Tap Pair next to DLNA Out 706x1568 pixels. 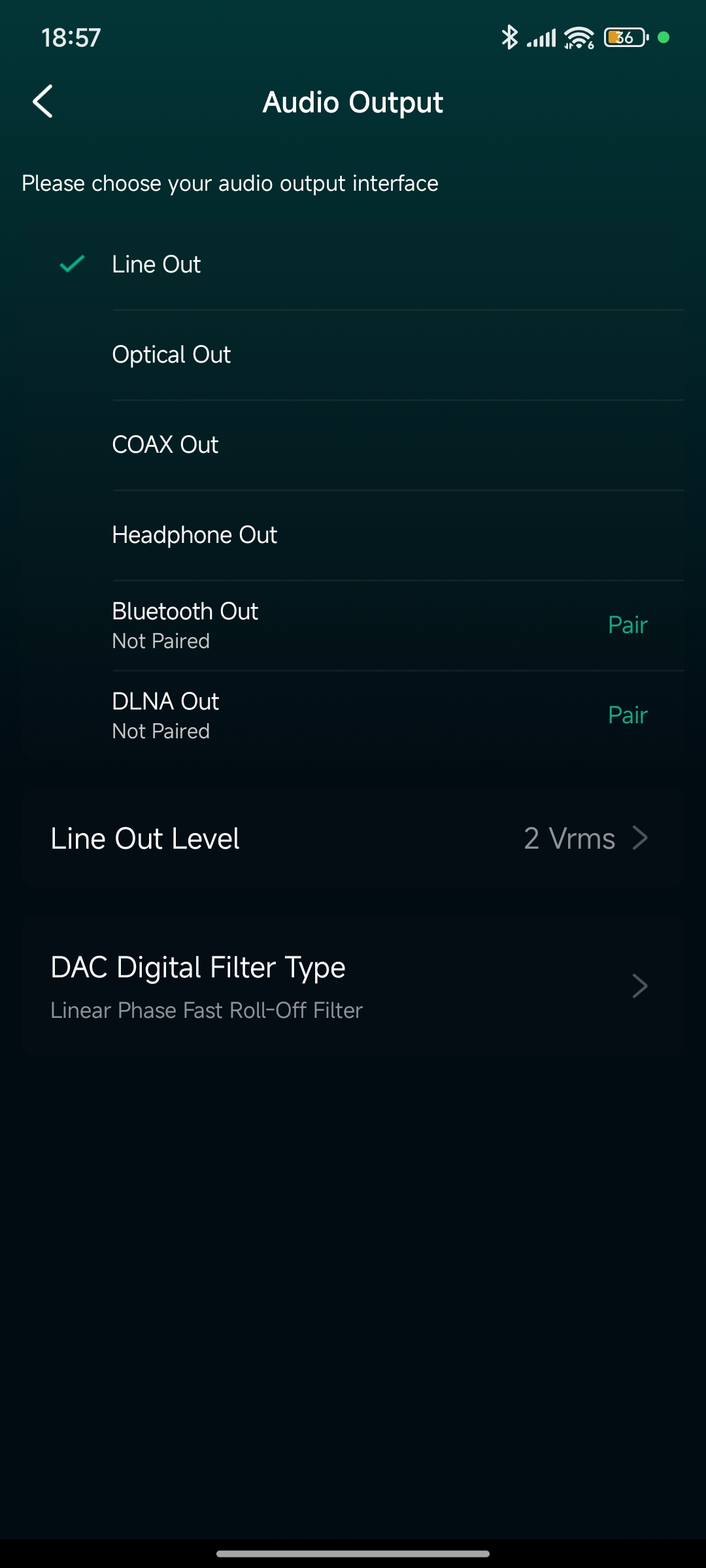click(x=628, y=715)
